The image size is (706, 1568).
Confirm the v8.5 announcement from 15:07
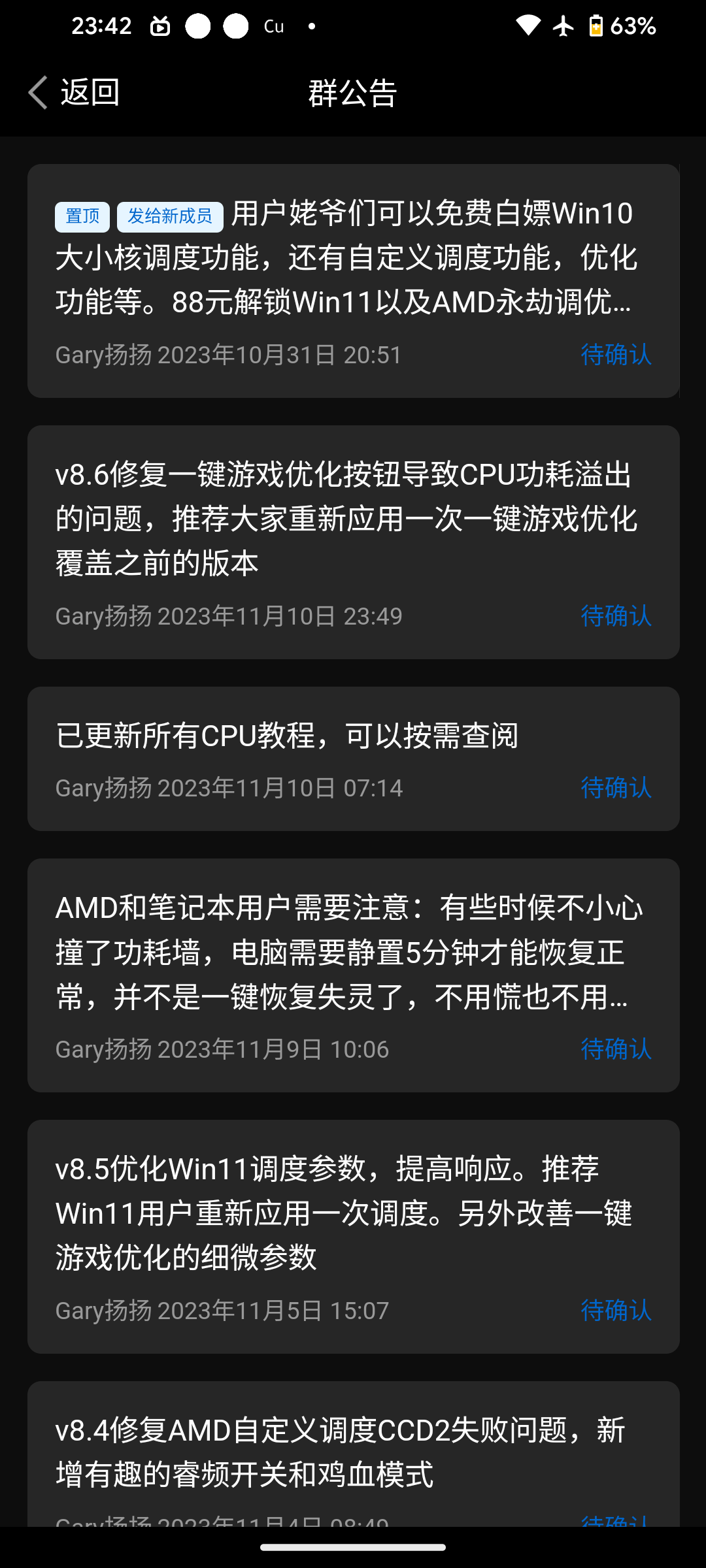click(616, 1311)
